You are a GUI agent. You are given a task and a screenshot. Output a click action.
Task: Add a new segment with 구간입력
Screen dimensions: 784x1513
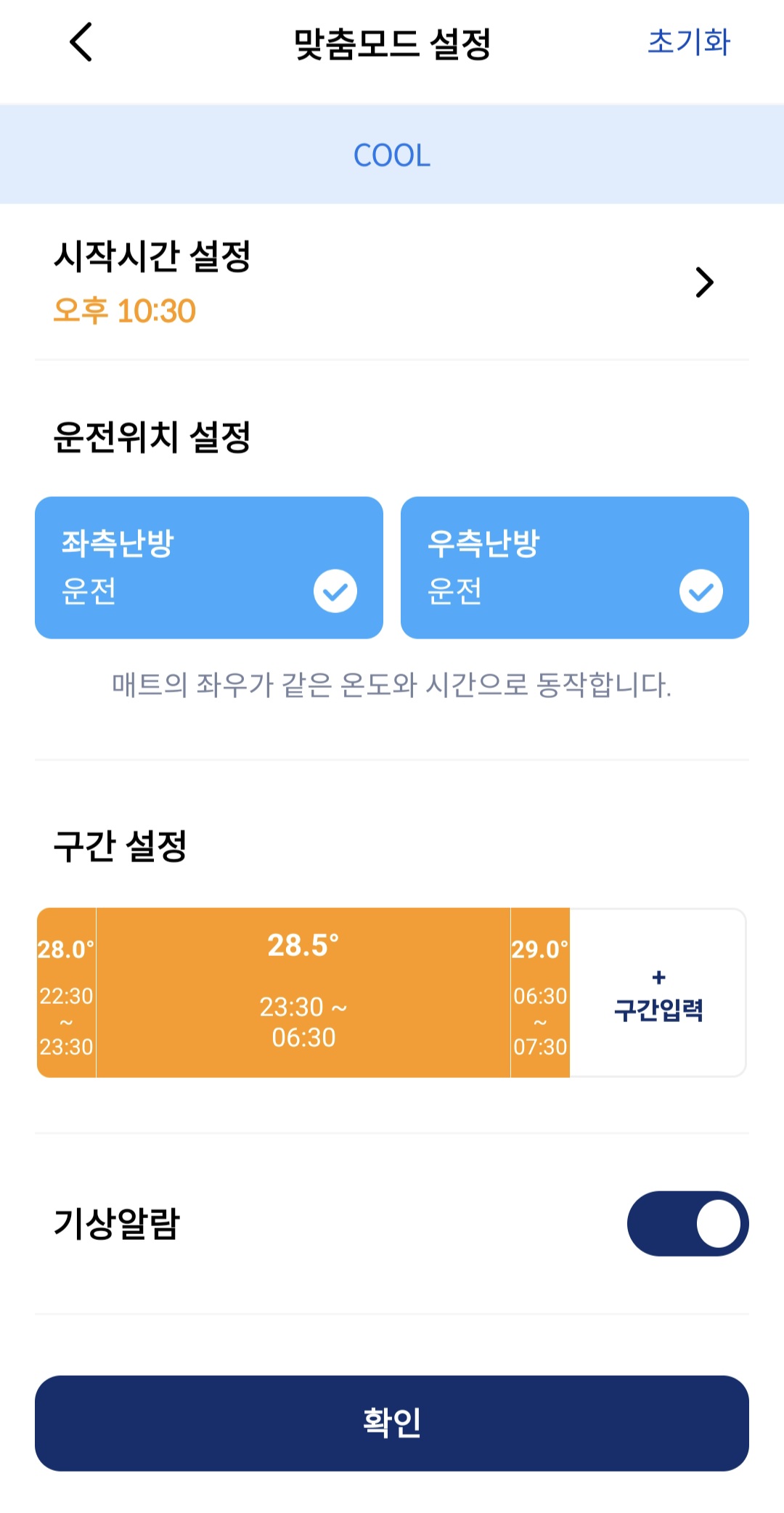658,993
